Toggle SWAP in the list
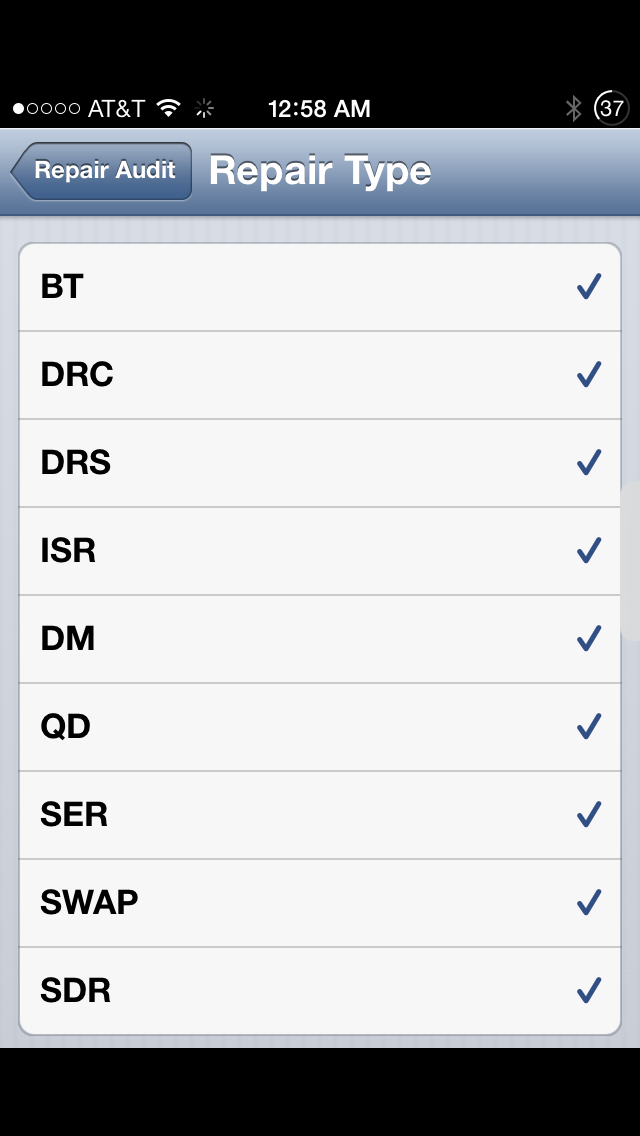The width and height of the screenshot is (640, 1136). coord(320,903)
